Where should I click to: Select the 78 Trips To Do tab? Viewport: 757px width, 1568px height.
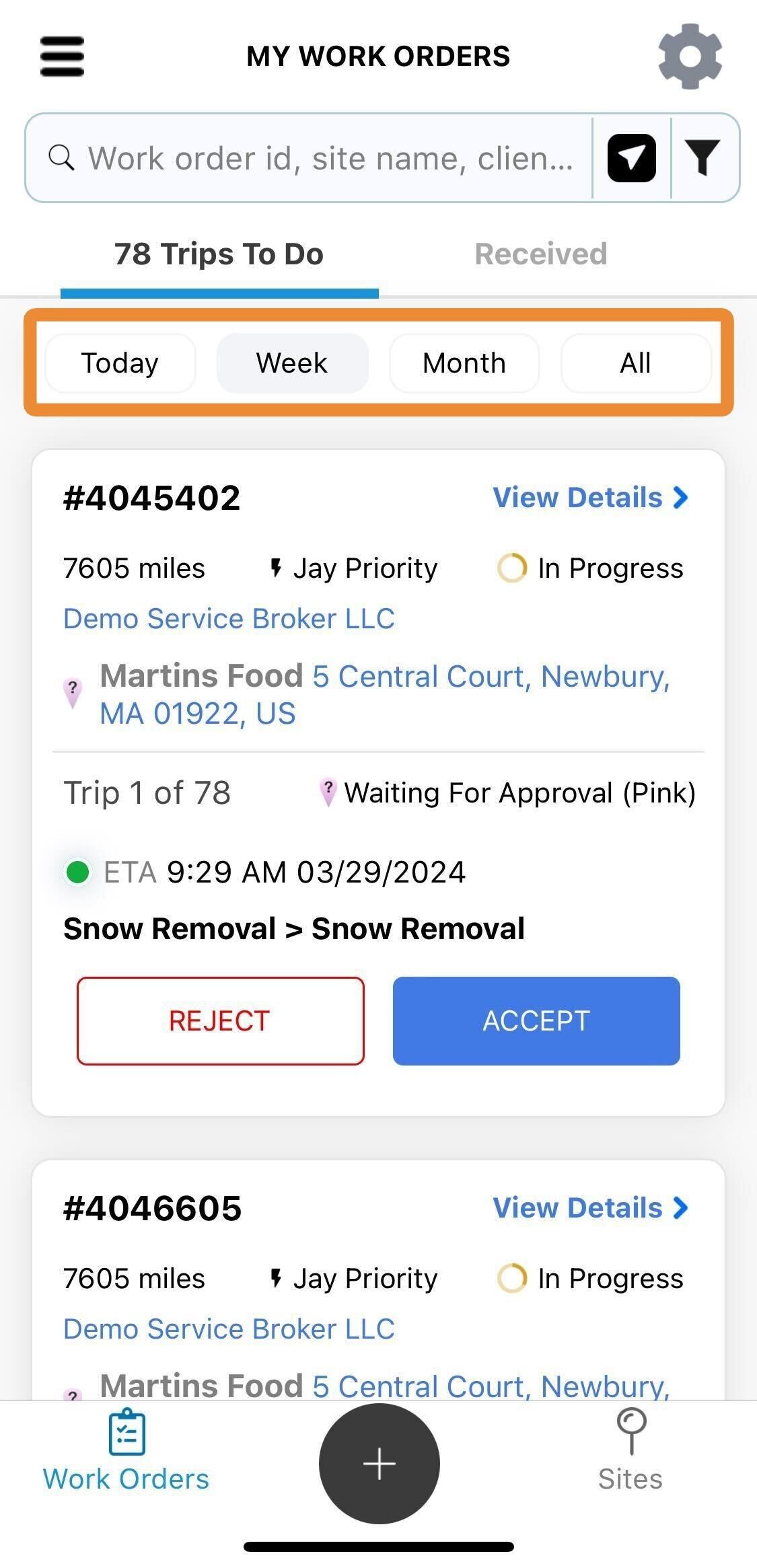click(219, 254)
